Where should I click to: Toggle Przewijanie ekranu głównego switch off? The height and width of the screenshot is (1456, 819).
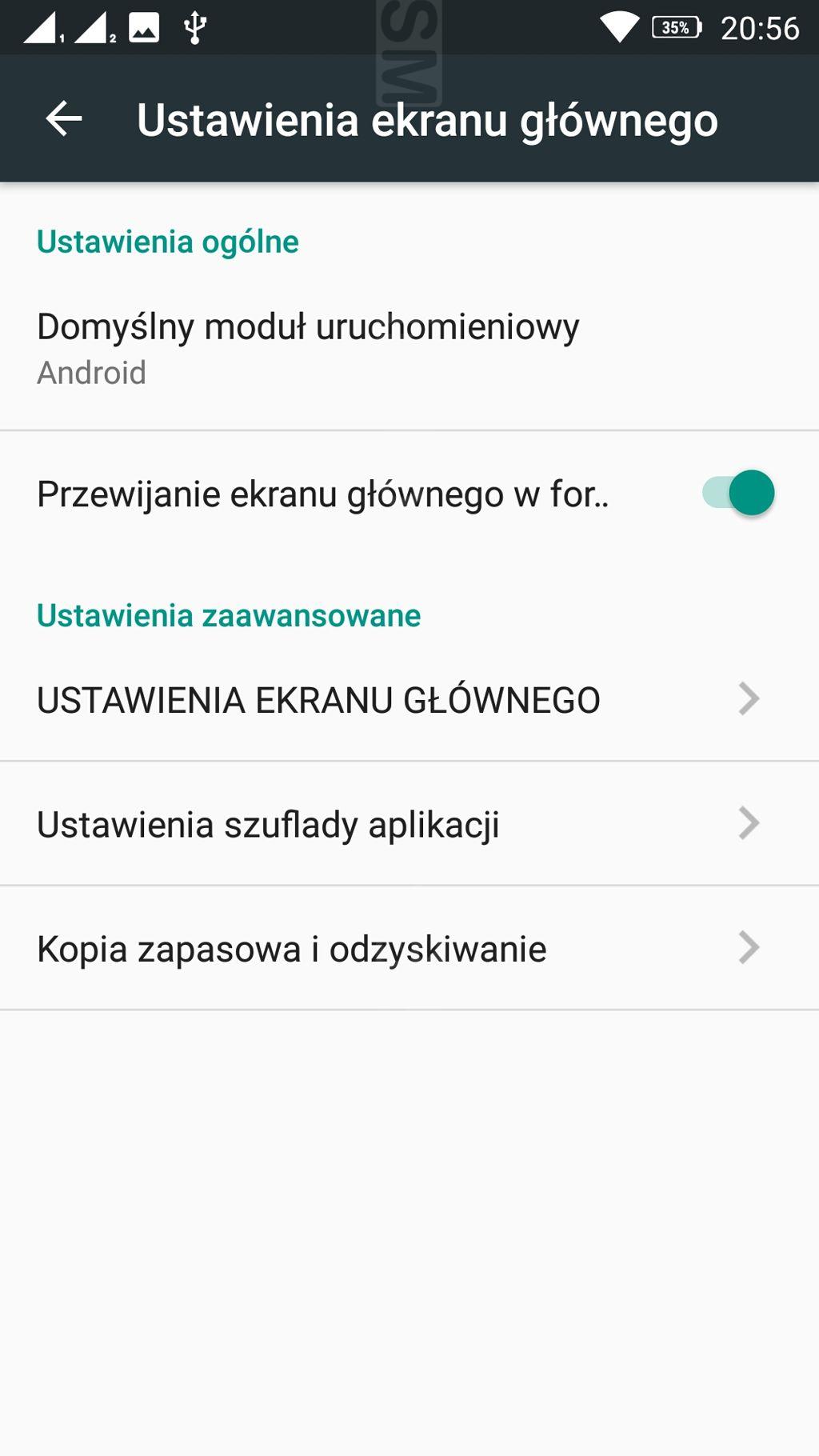coord(738,493)
